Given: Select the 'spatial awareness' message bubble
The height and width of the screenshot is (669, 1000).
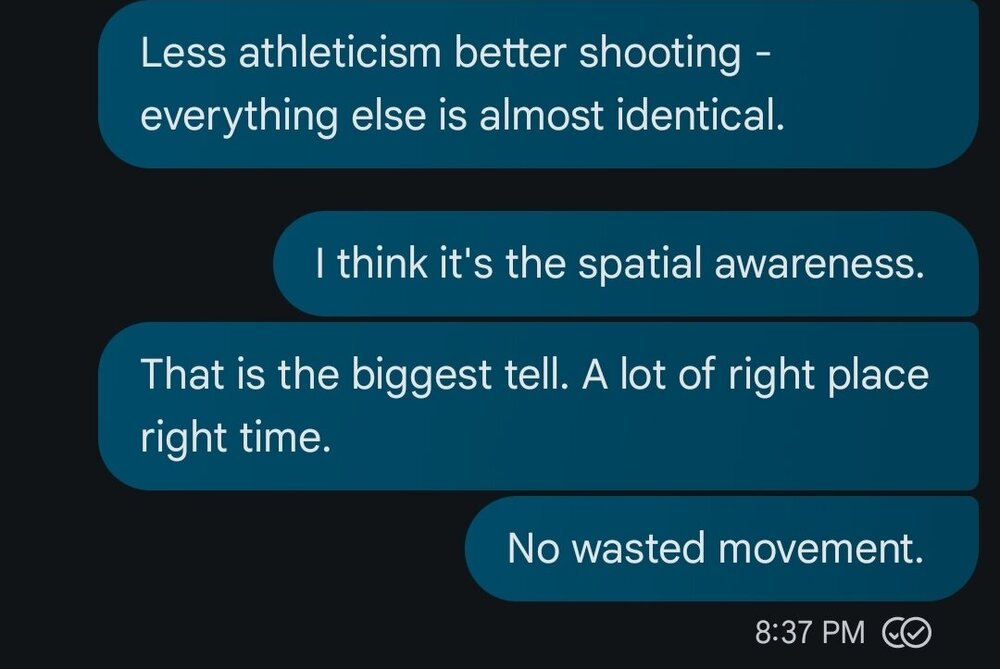Looking at the screenshot, I should (x=625, y=264).
